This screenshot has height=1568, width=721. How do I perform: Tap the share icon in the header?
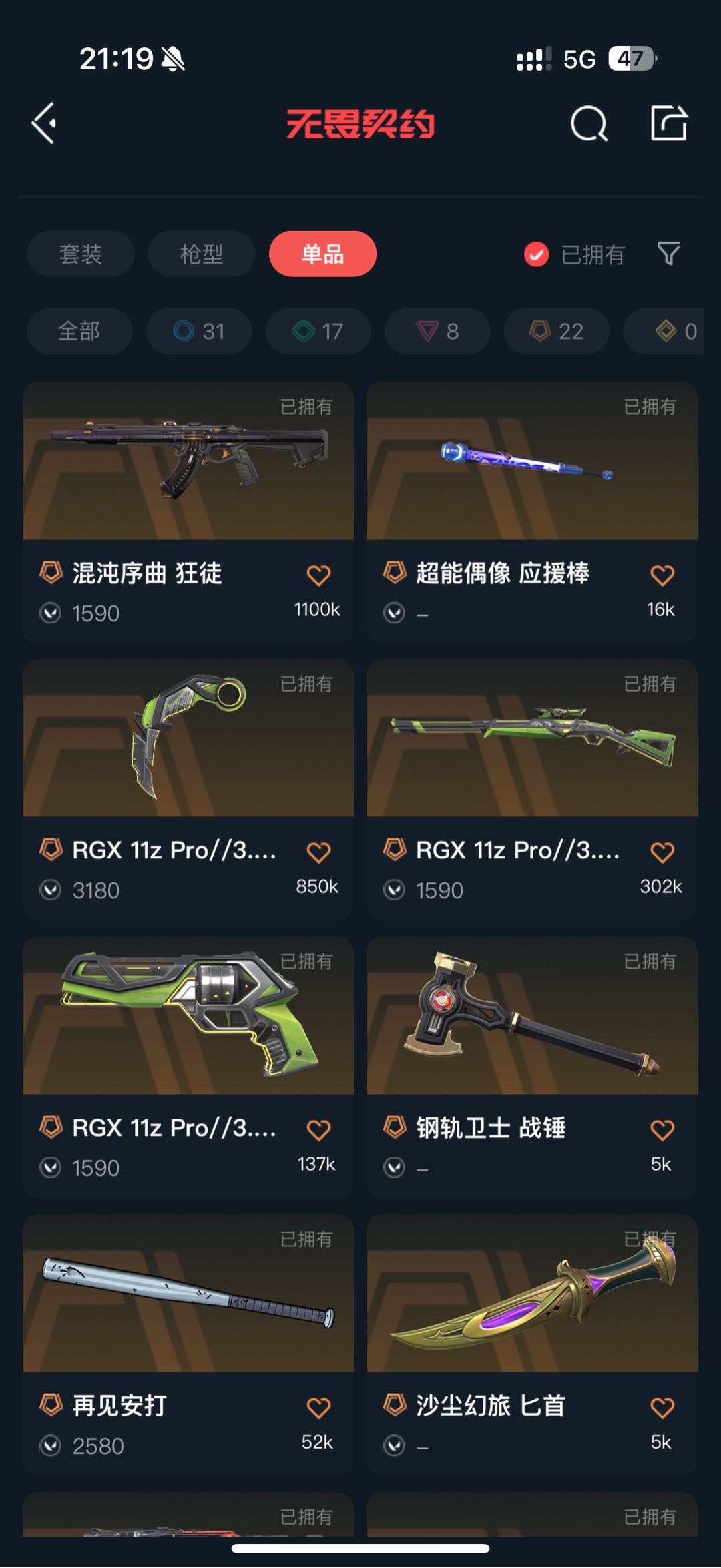[x=668, y=123]
